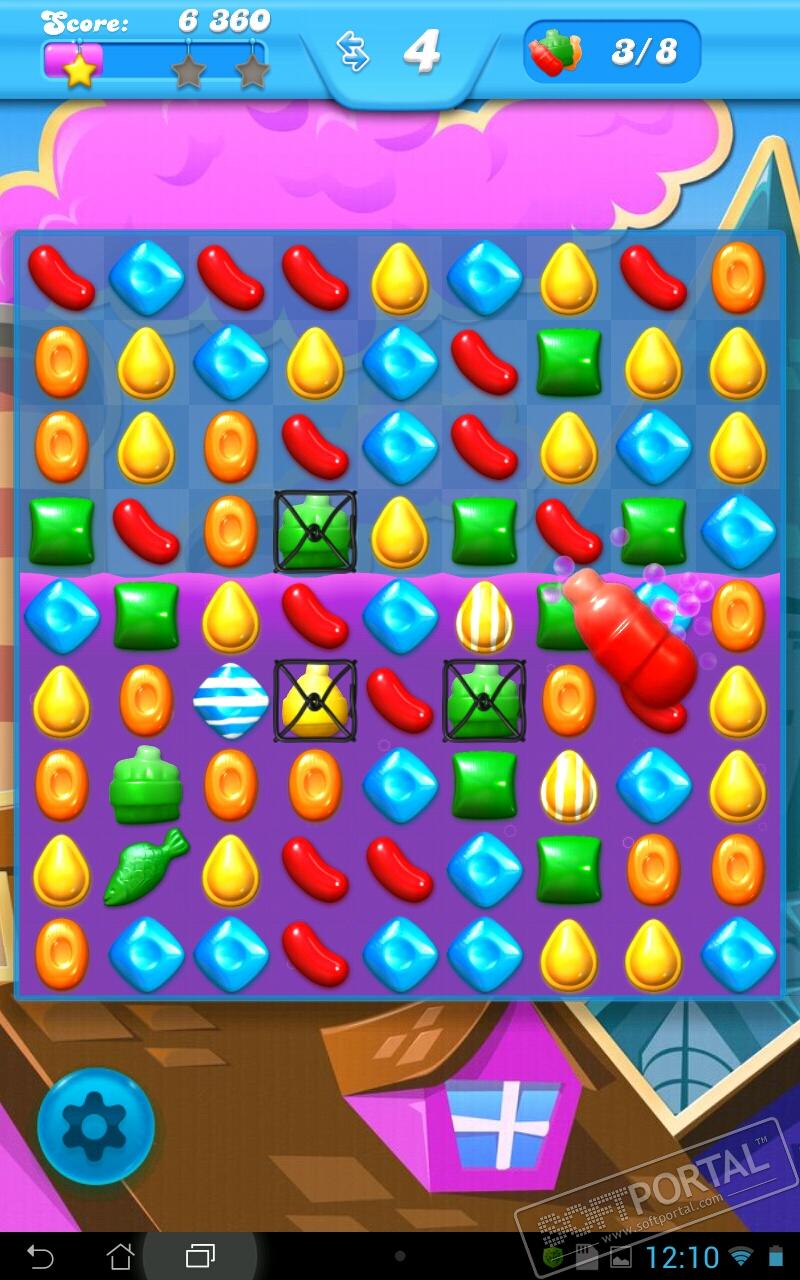Select the blue striped candy

pos(230,700)
